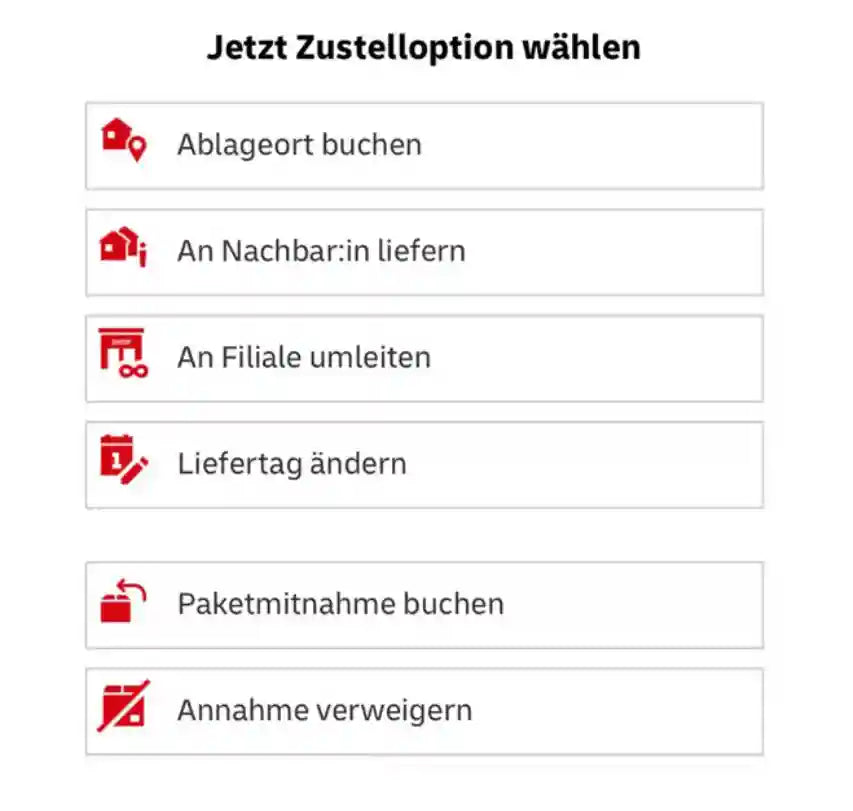Tap Liefertag ändern
Image resolution: width=853 pixels, height=811 pixels.
pyautogui.click(x=424, y=464)
